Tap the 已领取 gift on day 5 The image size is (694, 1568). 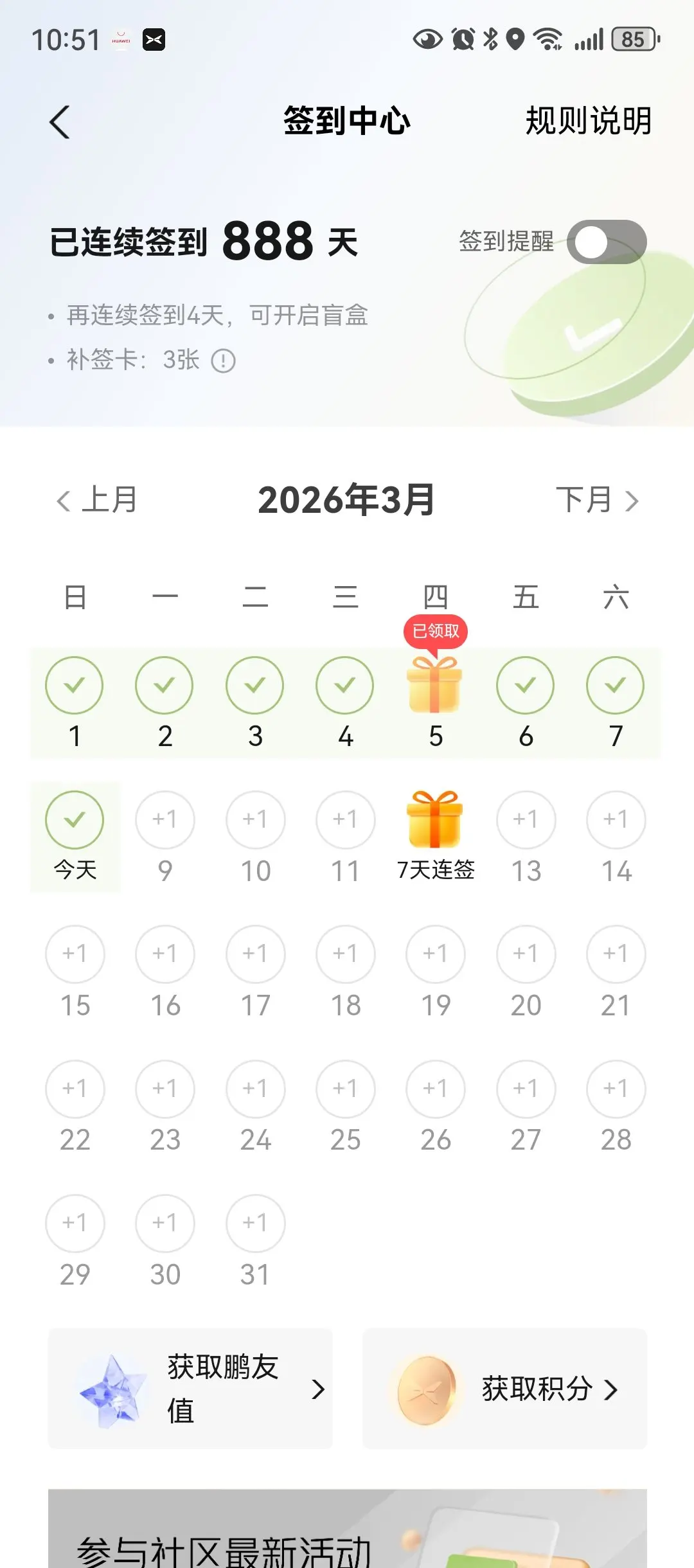click(435, 685)
